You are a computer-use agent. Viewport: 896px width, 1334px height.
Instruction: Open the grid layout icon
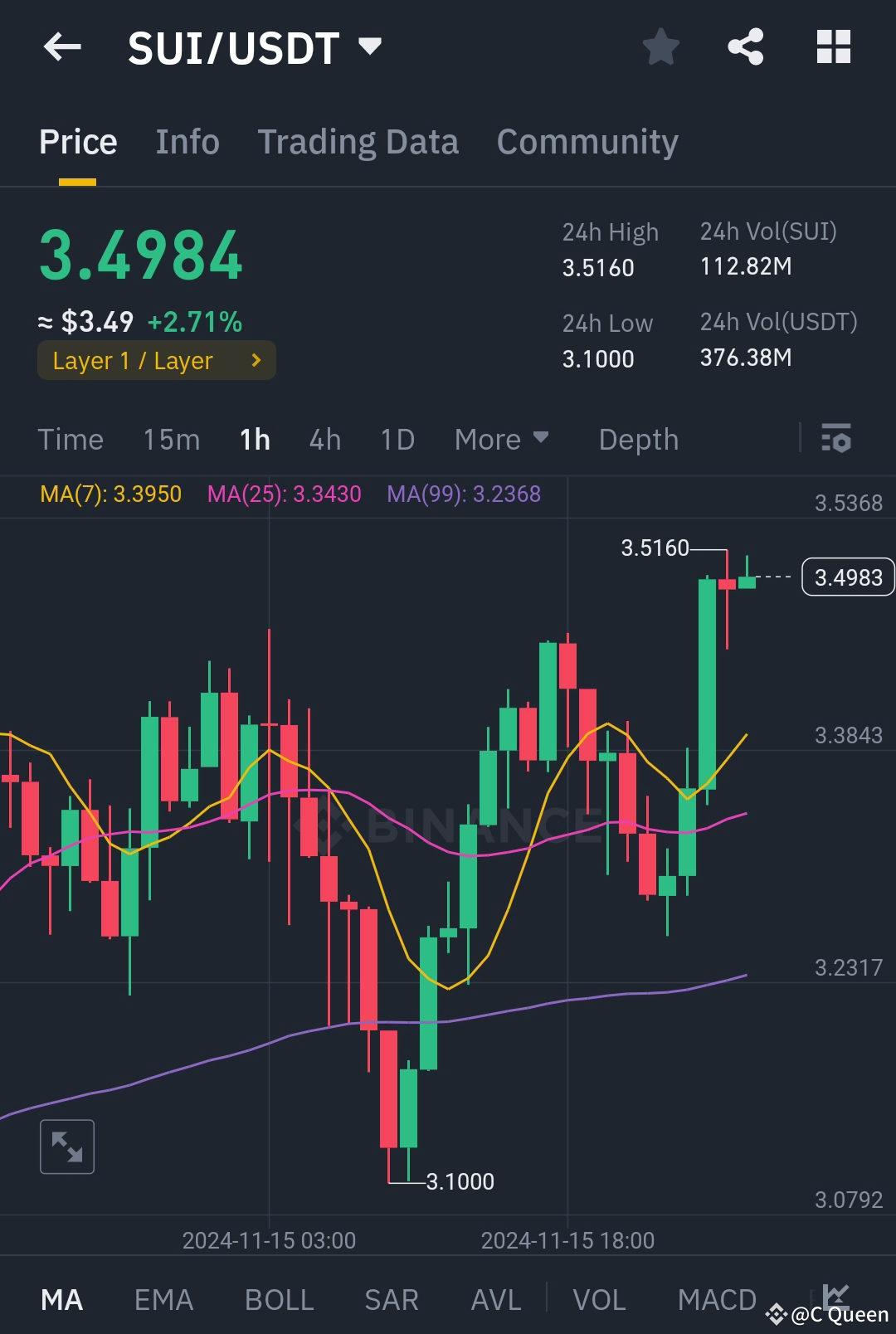[834, 47]
